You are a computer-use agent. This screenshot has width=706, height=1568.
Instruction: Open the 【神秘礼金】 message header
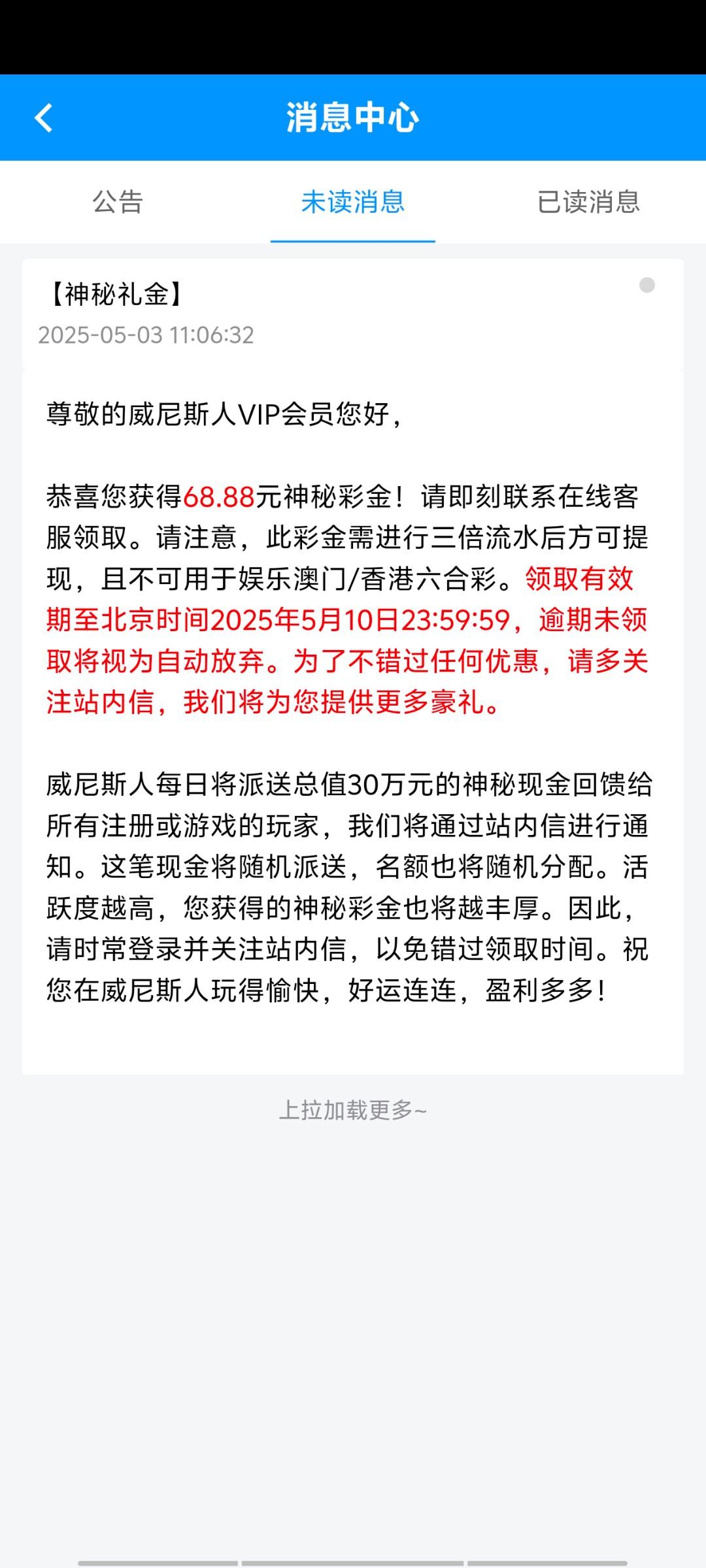[x=353, y=314]
